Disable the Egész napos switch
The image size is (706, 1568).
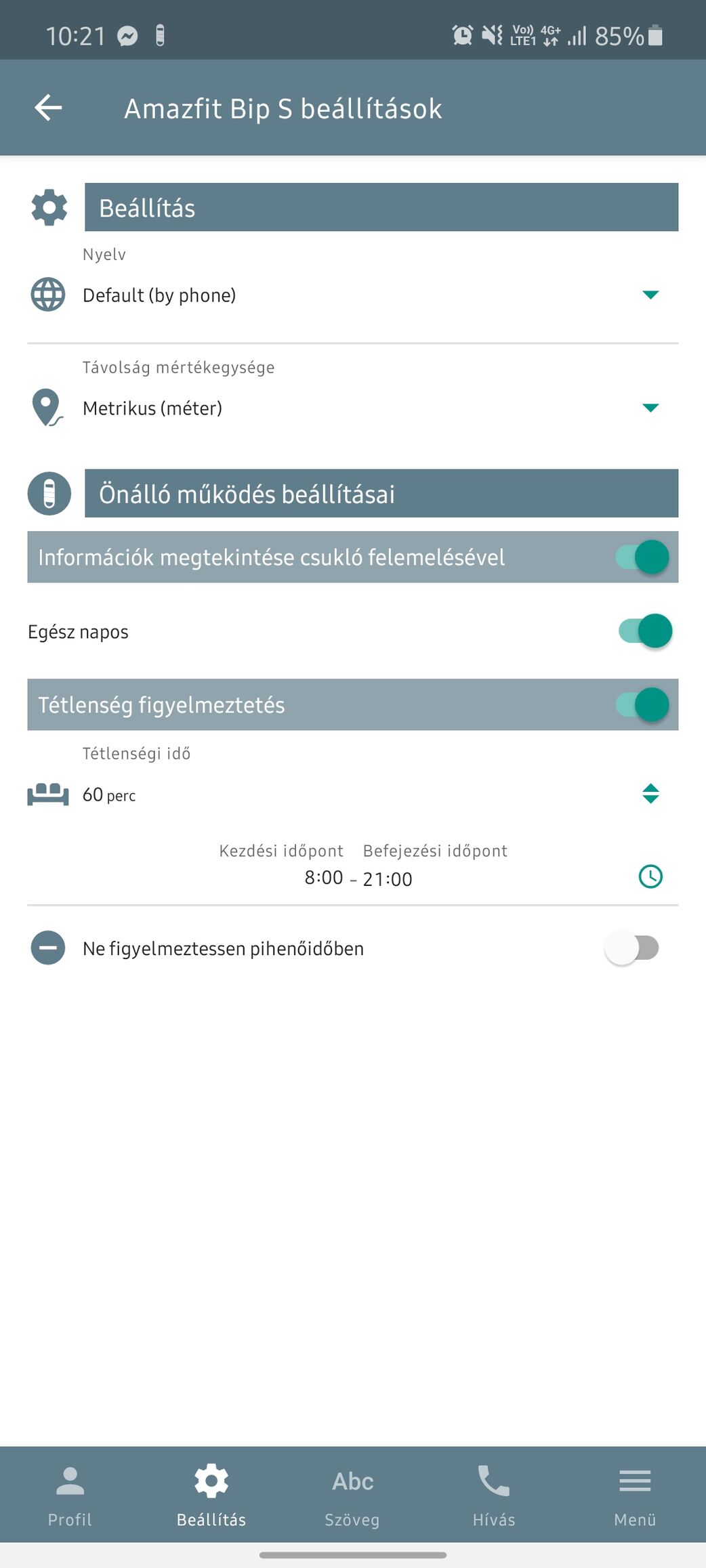click(x=645, y=631)
